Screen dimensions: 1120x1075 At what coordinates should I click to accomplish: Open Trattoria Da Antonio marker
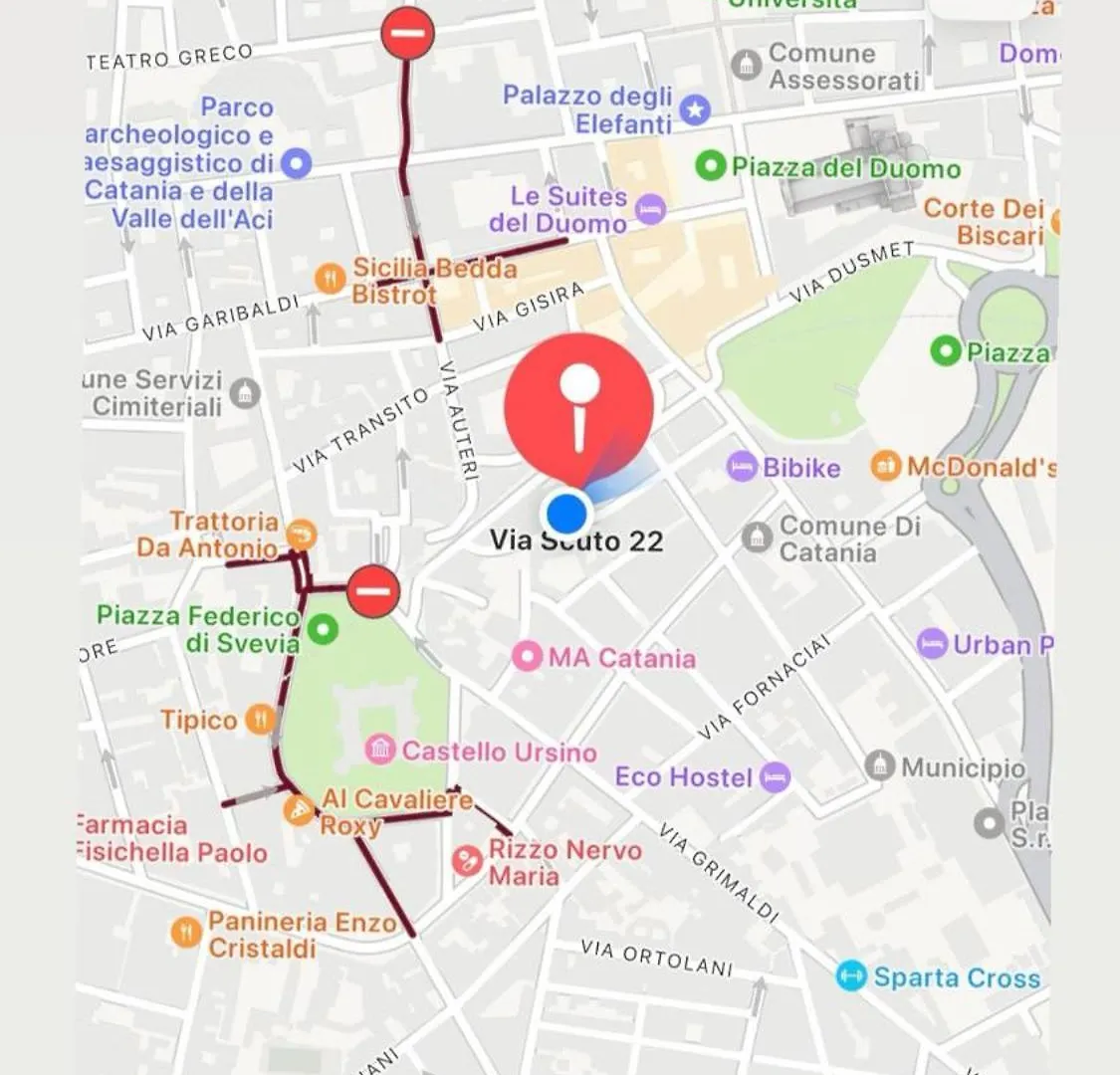pyautogui.click(x=300, y=536)
